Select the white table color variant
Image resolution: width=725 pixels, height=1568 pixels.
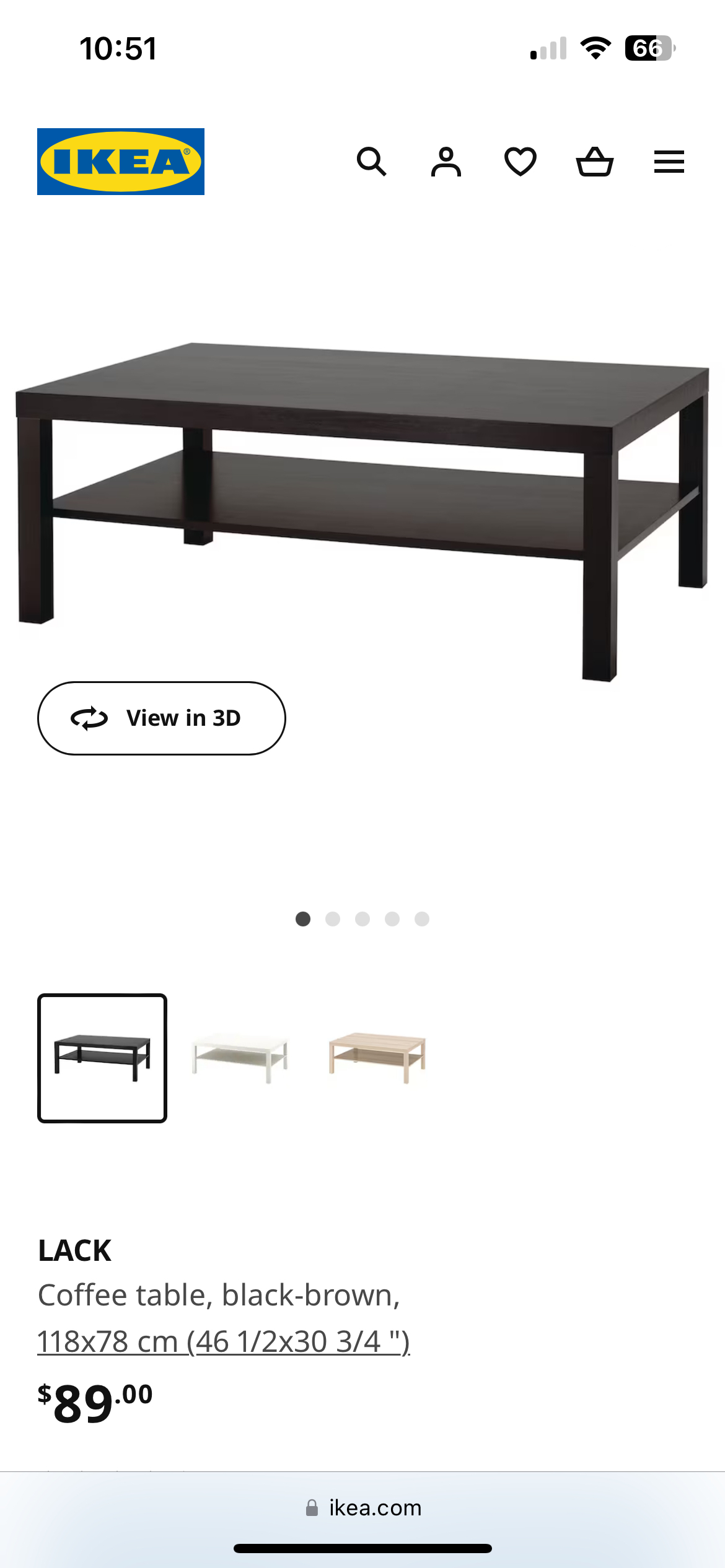point(240,1058)
